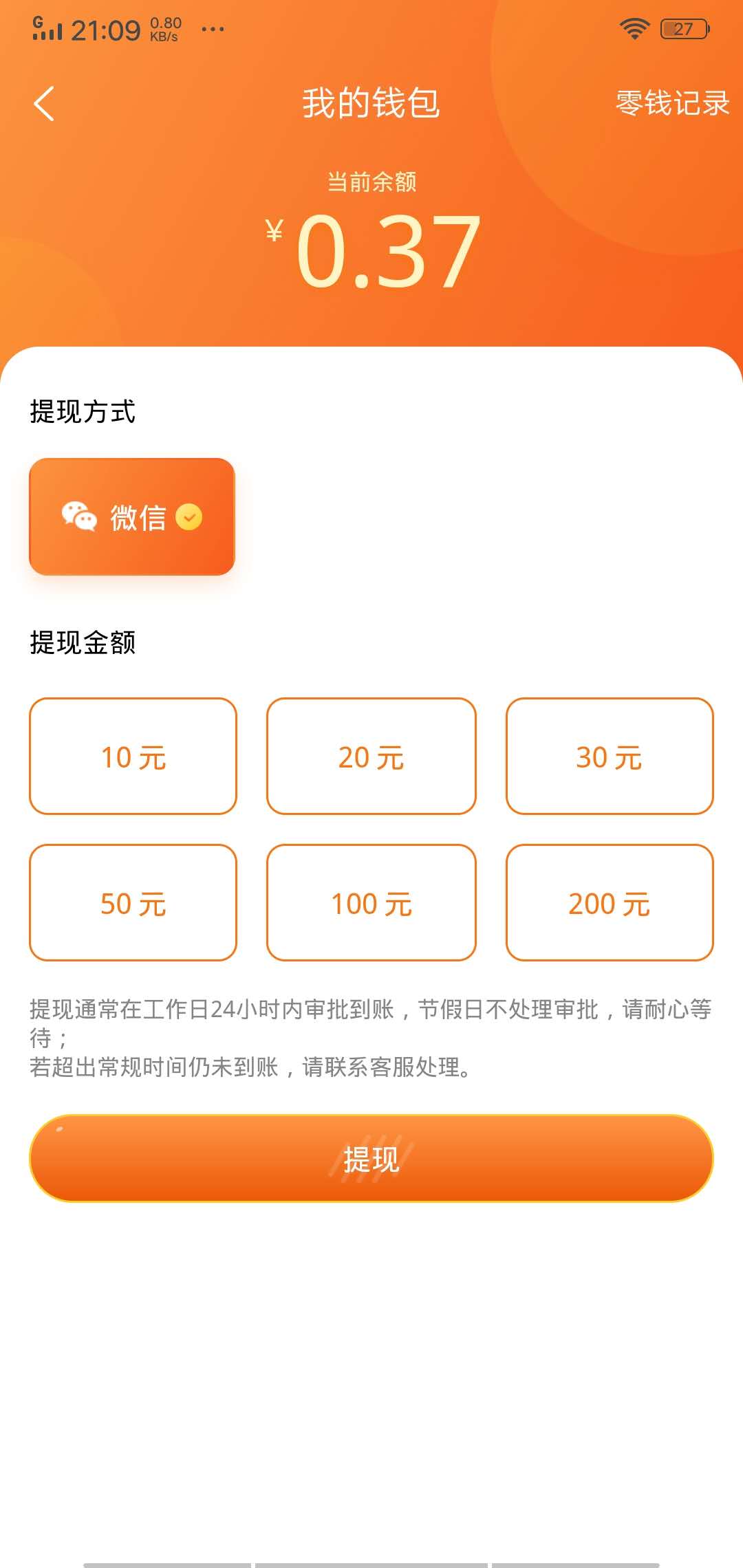Tap the 我的钱包 title
This screenshot has width=743, height=1568.
371,102
